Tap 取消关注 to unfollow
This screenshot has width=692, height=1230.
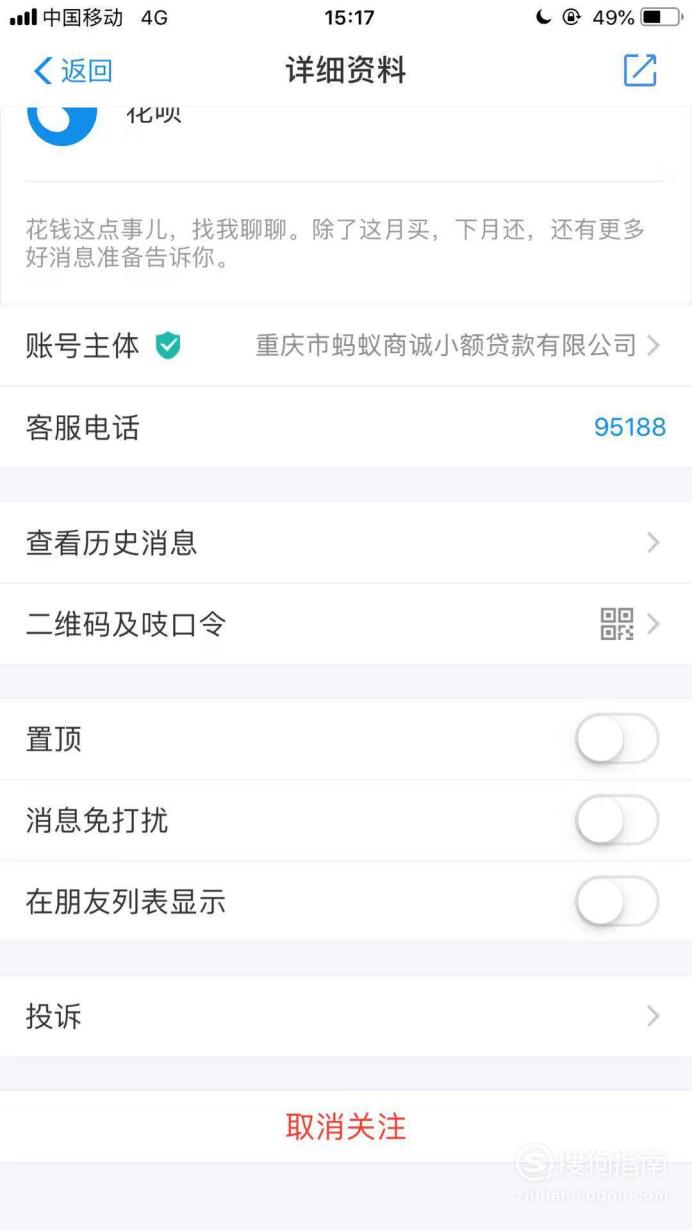(346, 1127)
